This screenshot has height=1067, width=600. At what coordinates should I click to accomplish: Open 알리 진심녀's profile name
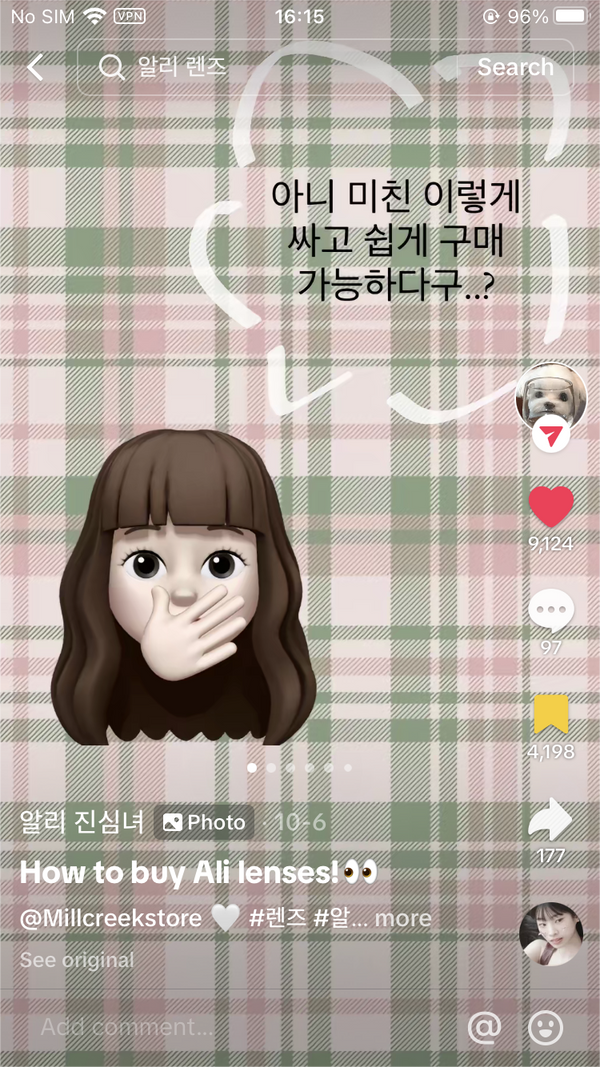[x=82, y=822]
